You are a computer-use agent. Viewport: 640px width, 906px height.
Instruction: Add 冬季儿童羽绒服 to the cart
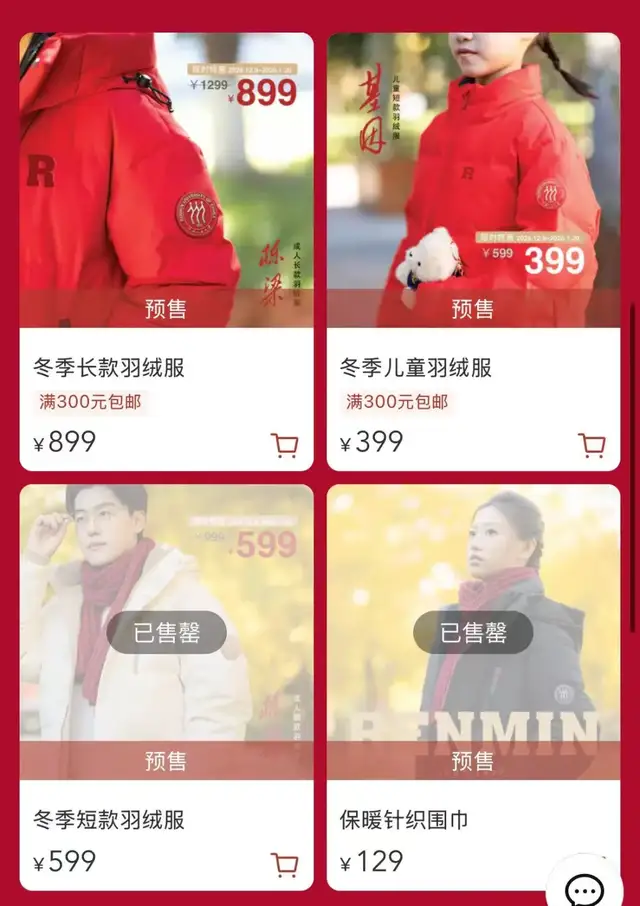tap(592, 444)
